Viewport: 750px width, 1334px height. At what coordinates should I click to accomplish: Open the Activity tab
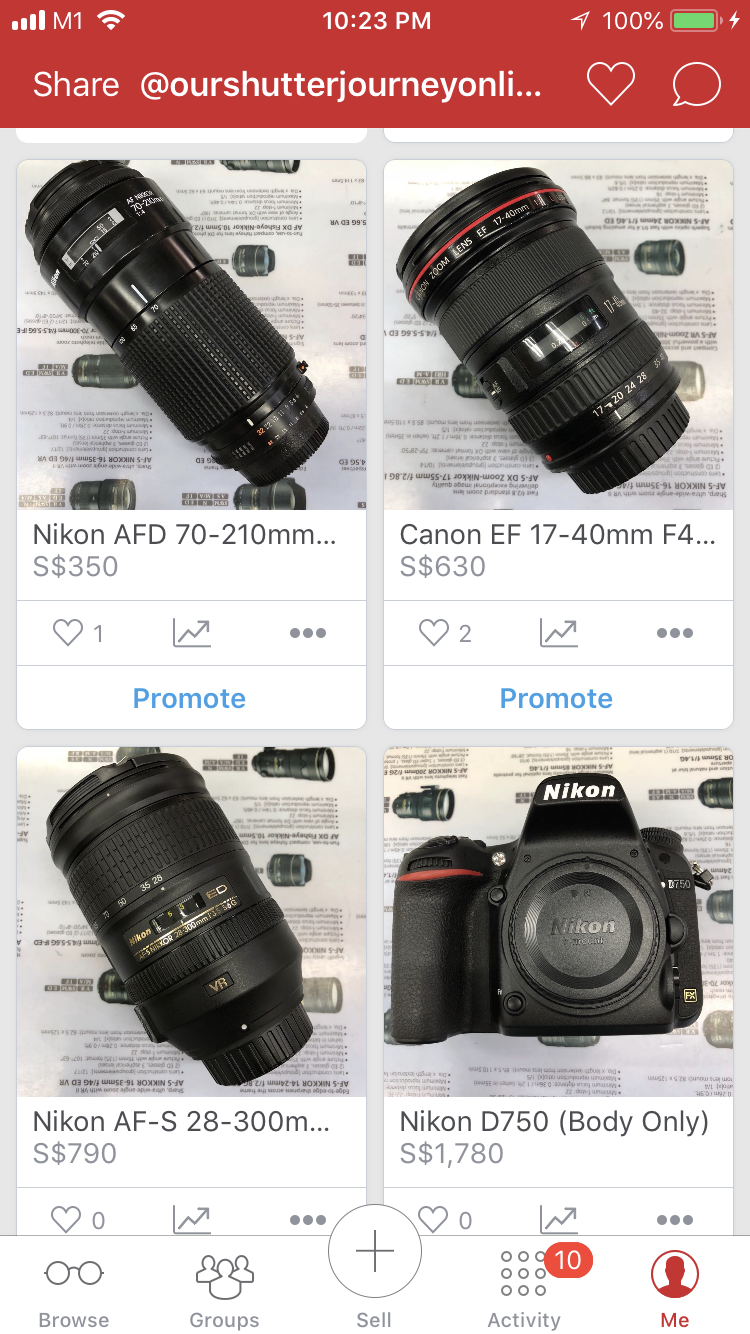pos(524,1288)
